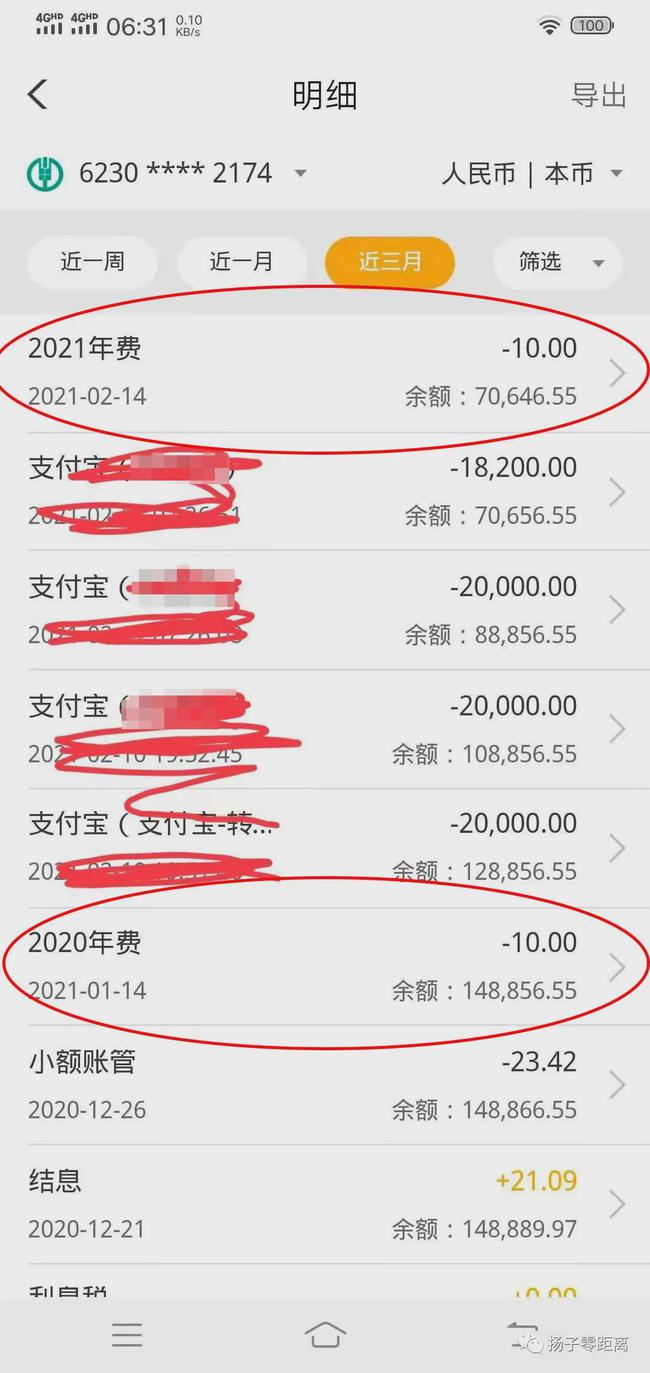Open 支付宝 transaction with balance 108,856.55

[325, 729]
